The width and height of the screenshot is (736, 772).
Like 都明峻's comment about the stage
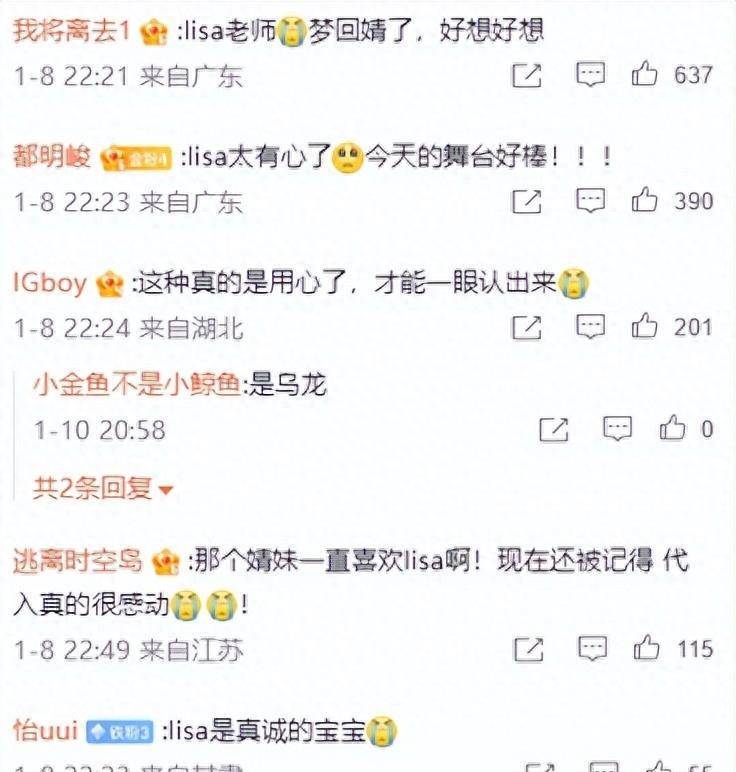pos(645,200)
